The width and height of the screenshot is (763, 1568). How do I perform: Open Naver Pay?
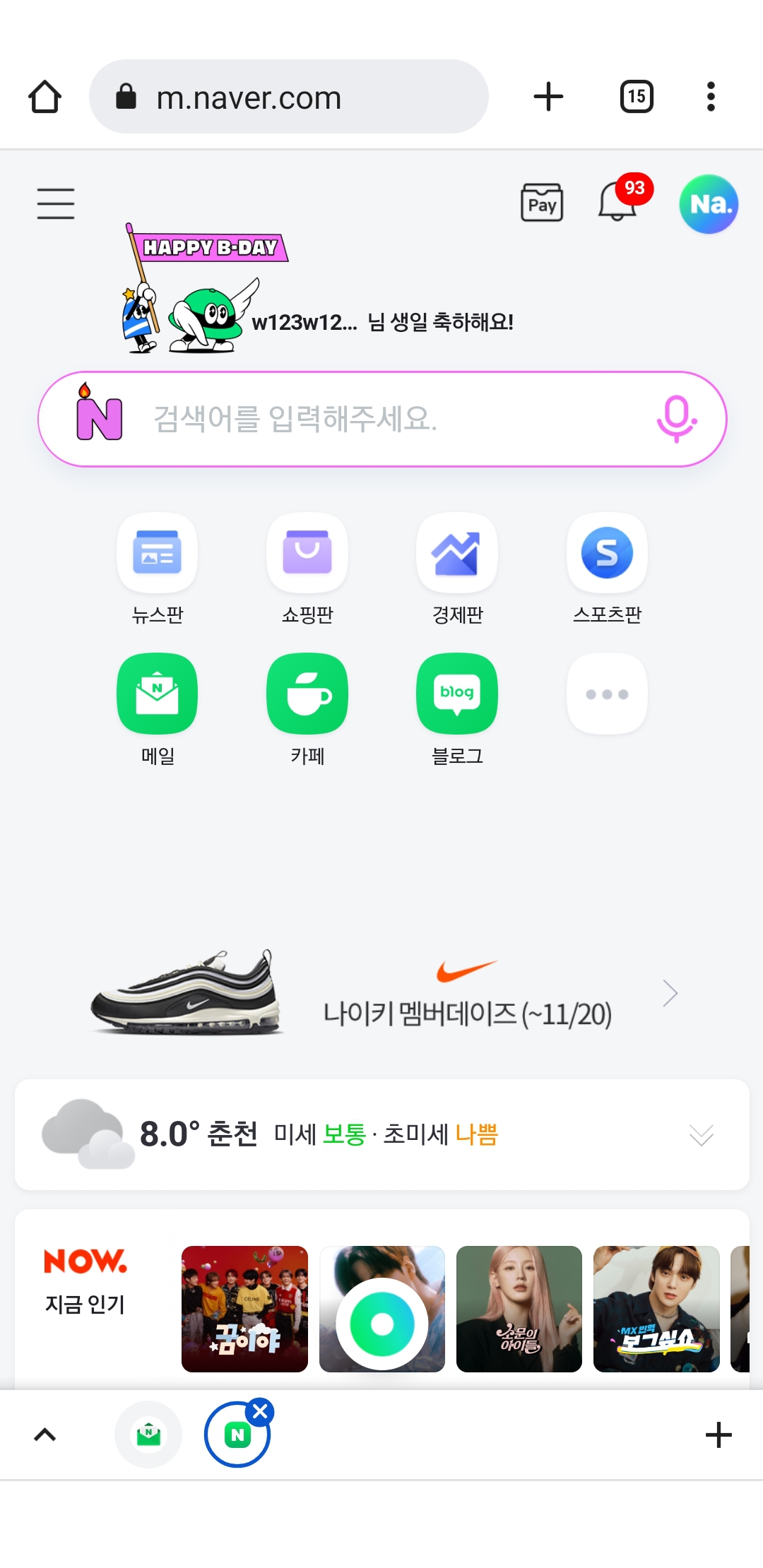click(542, 203)
